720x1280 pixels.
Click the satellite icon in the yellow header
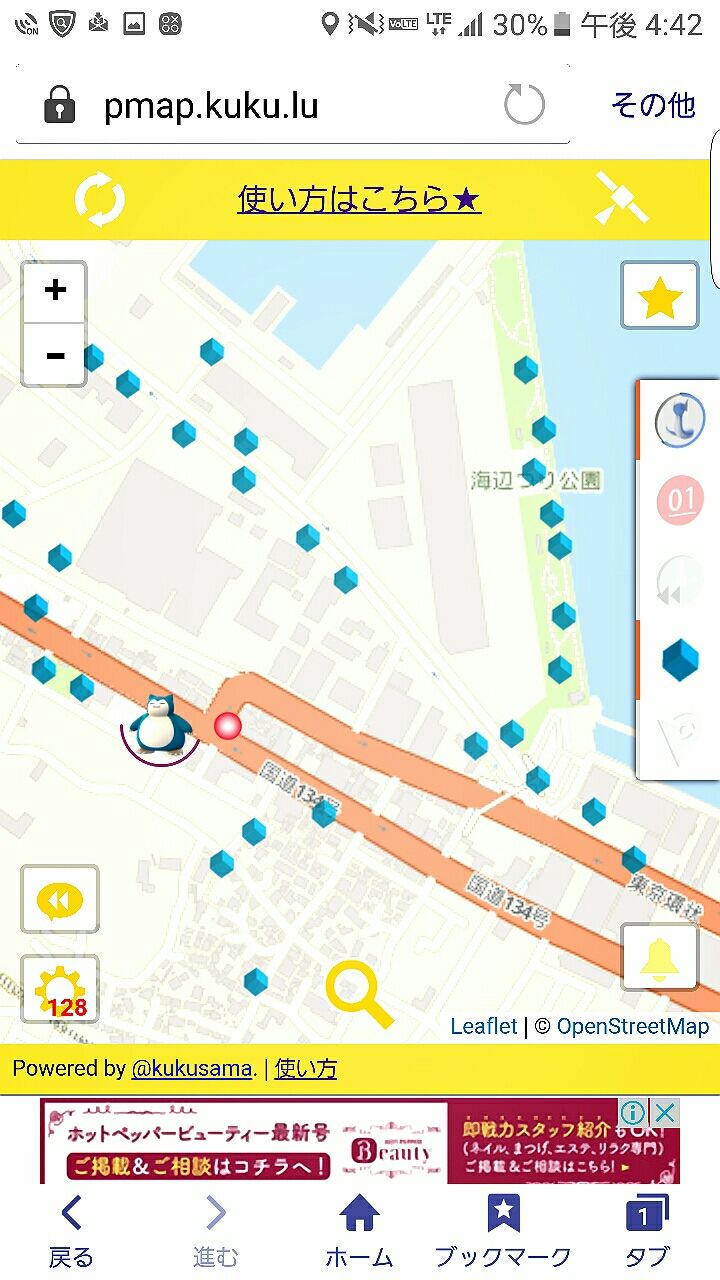tap(620, 199)
